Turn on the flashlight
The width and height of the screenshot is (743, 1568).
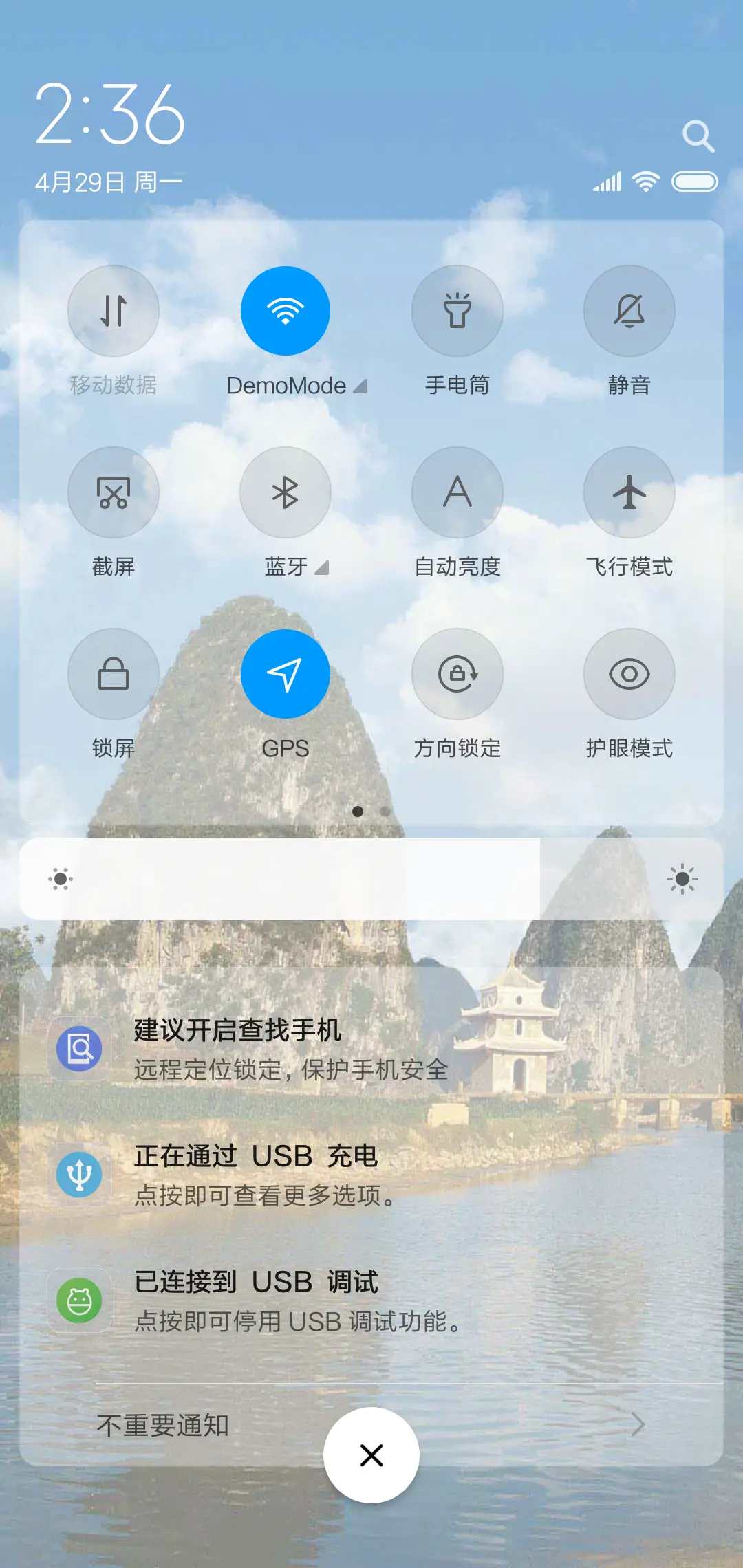pos(457,311)
